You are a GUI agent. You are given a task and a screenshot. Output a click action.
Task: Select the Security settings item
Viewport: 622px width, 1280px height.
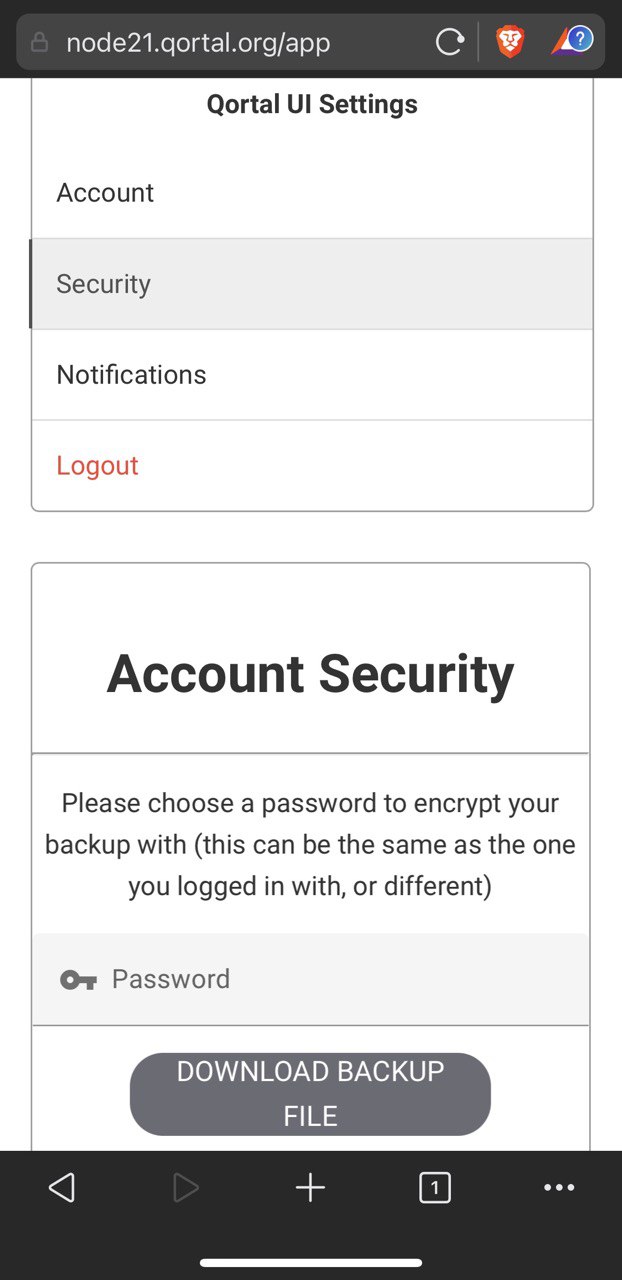click(312, 284)
